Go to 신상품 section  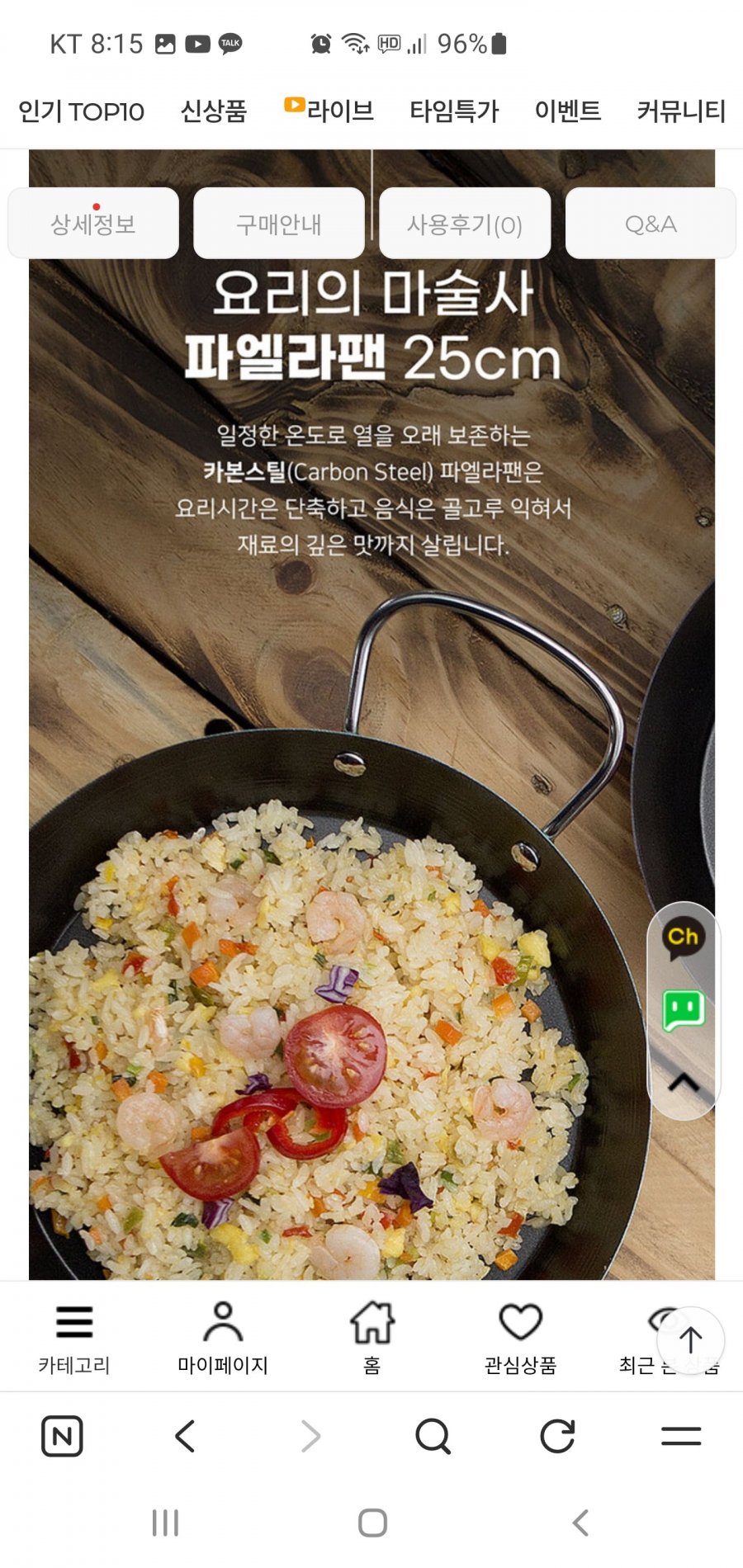point(214,111)
